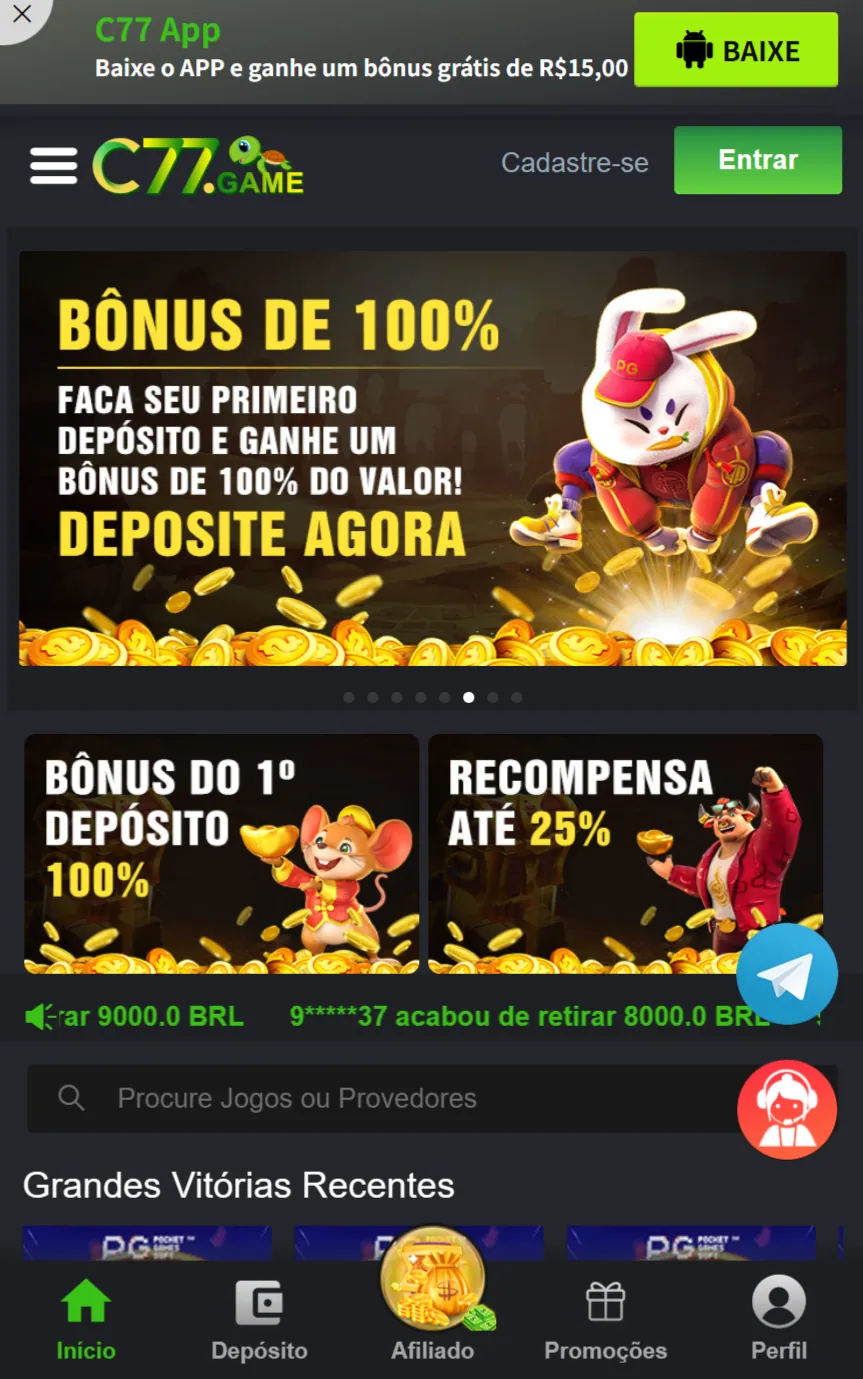This screenshot has width=863, height=1379.
Task: Open the hamburger navigation menu
Action: (x=53, y=165)
